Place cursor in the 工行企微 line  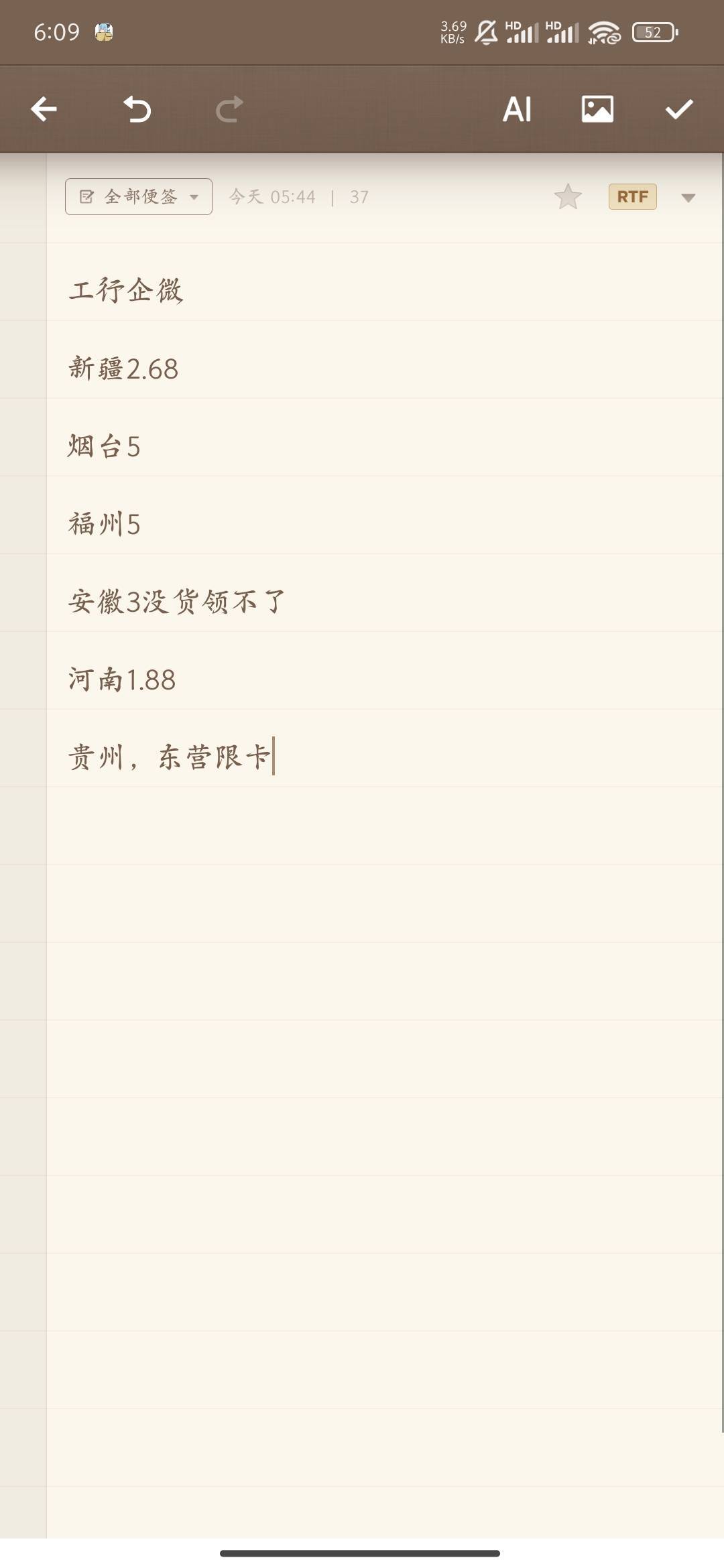click(x=126, y=290)
